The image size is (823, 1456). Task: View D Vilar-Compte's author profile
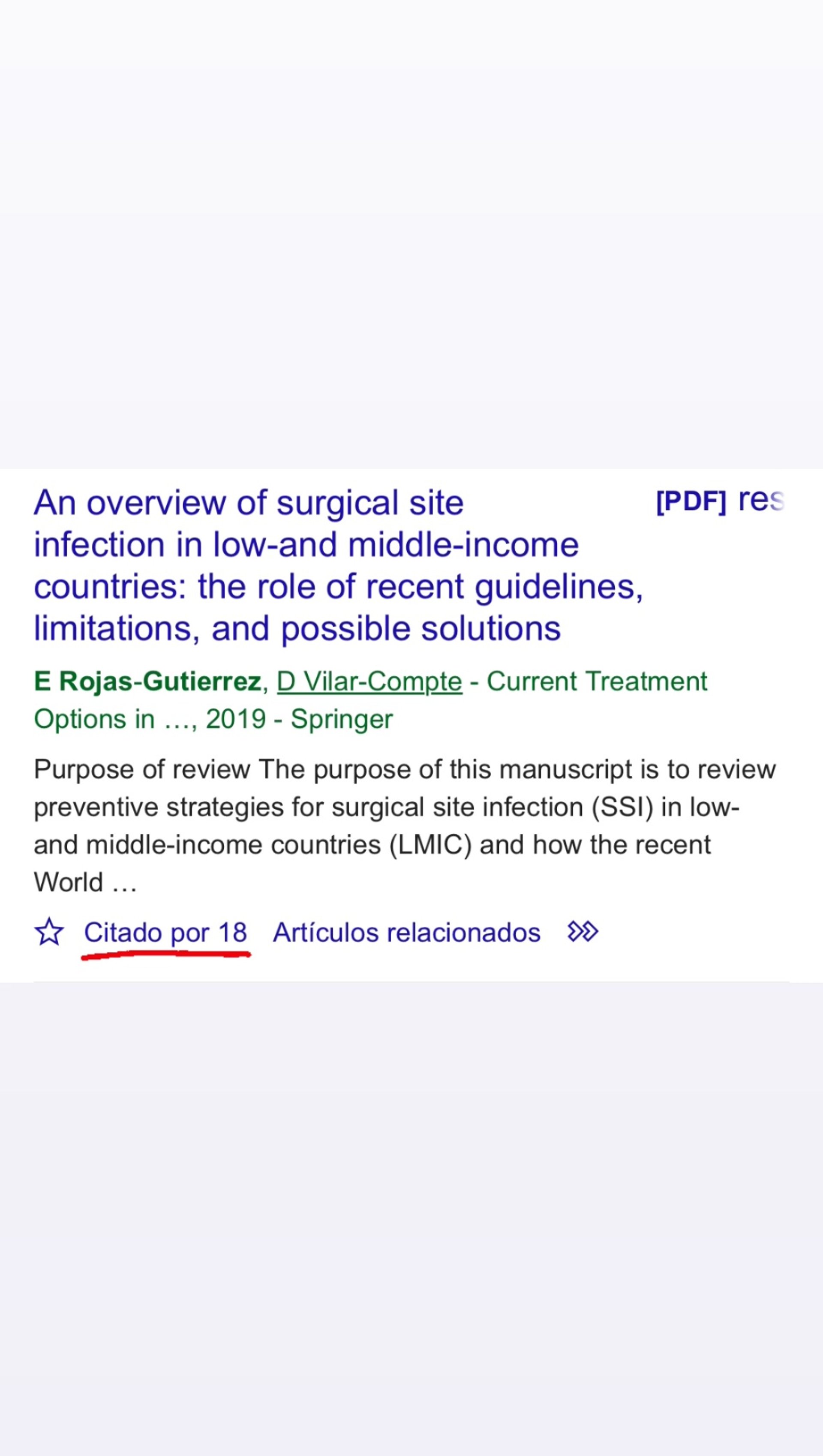click(369, 681)
